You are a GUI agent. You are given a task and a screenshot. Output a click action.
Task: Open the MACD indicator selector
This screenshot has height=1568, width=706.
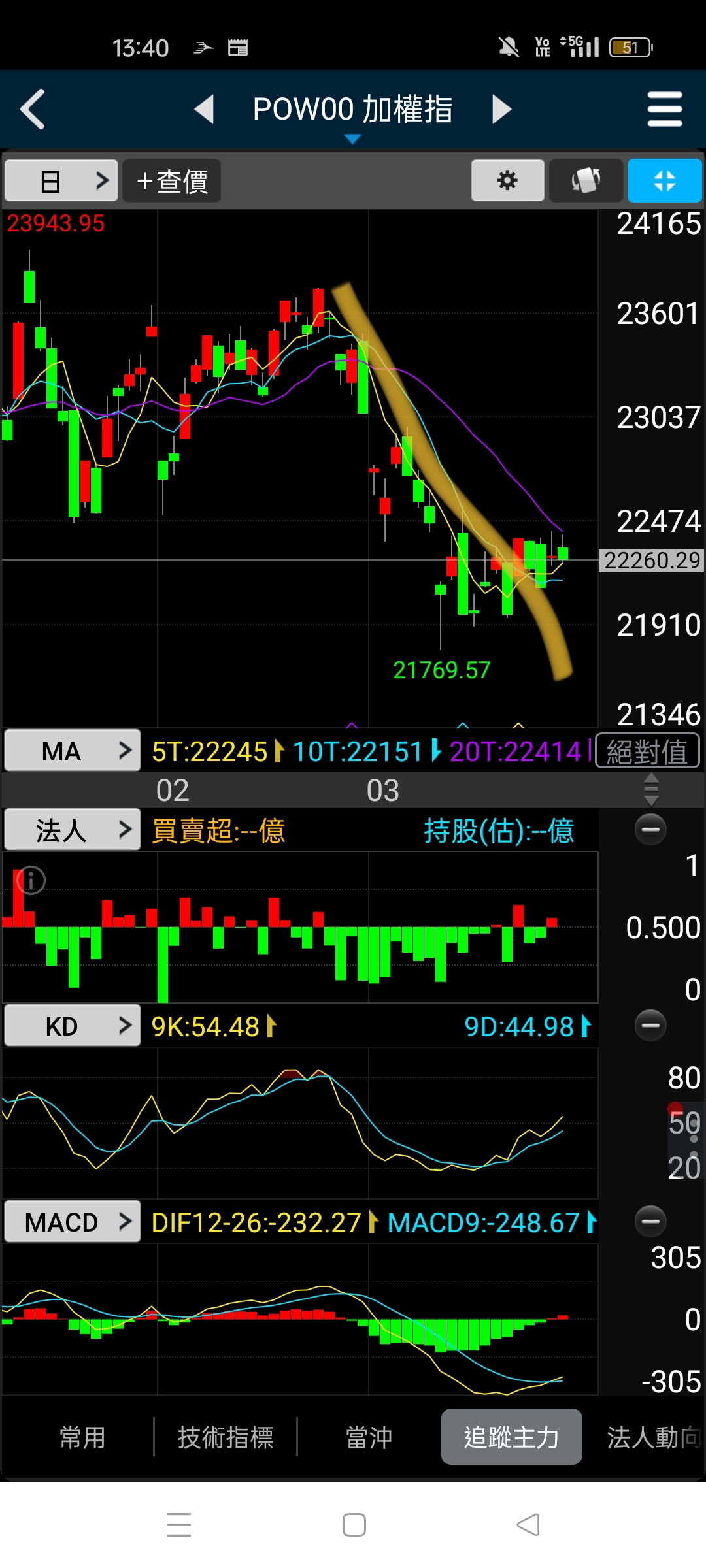click(x=73, y=1222)
